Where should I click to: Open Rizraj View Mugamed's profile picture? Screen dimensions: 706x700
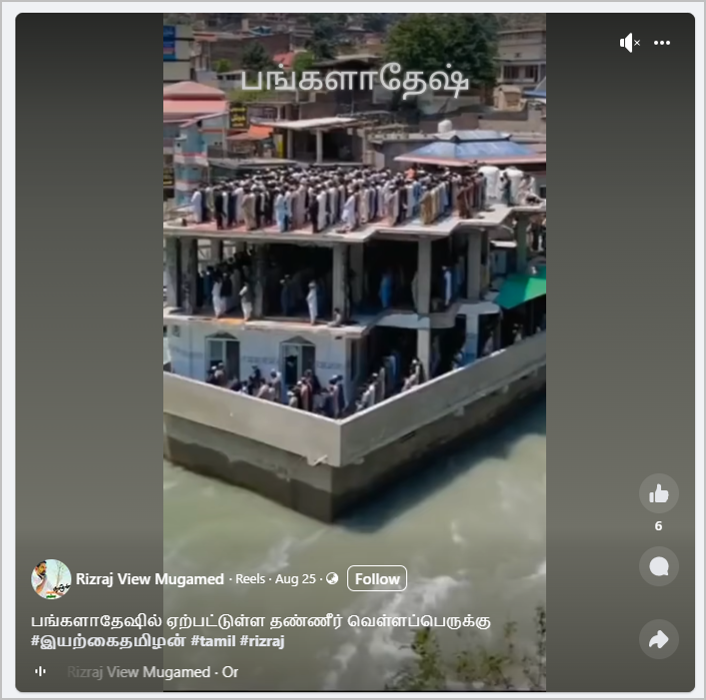51,579
